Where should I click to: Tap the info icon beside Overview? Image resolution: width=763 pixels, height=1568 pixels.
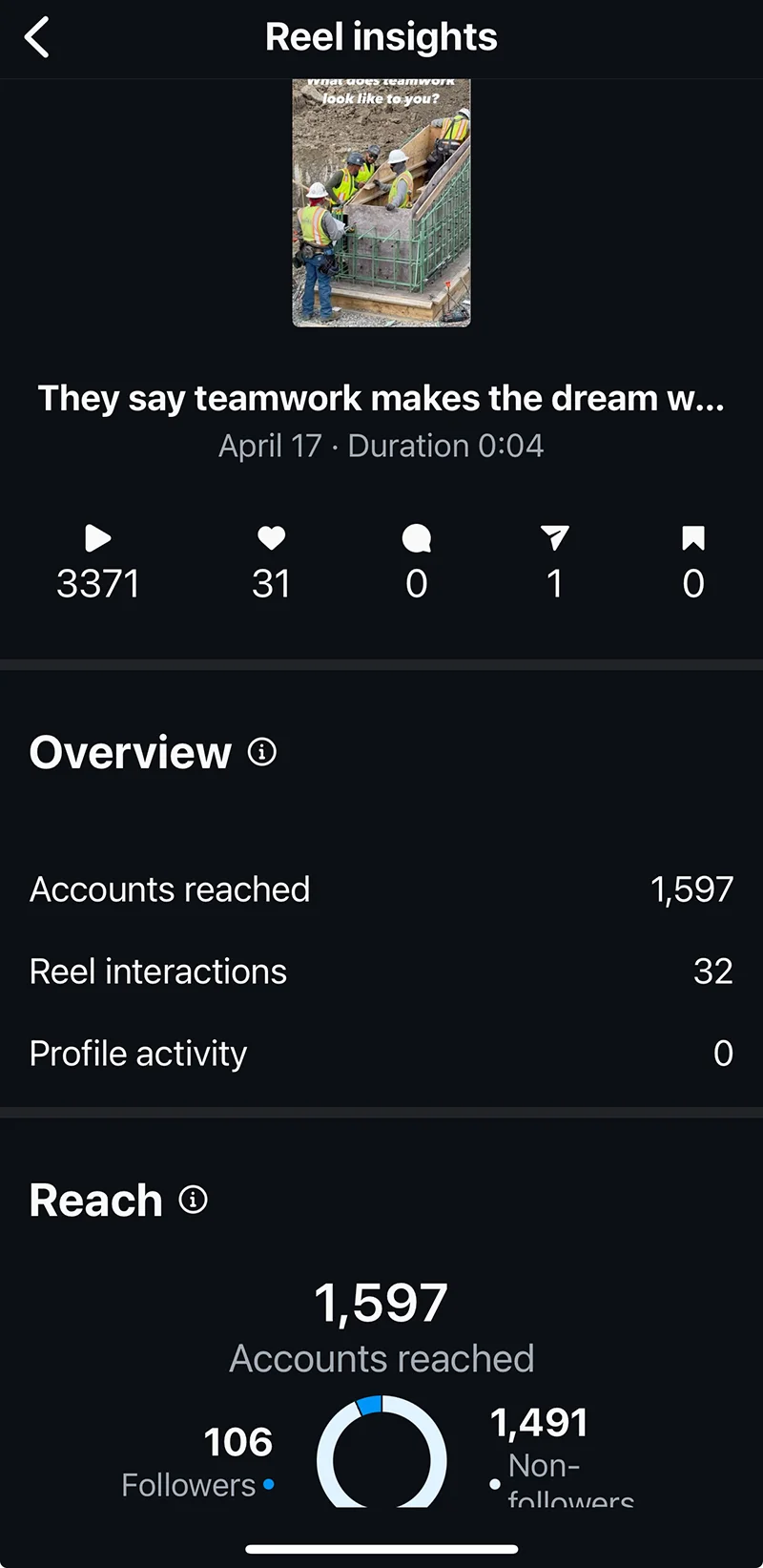(262, 752)
